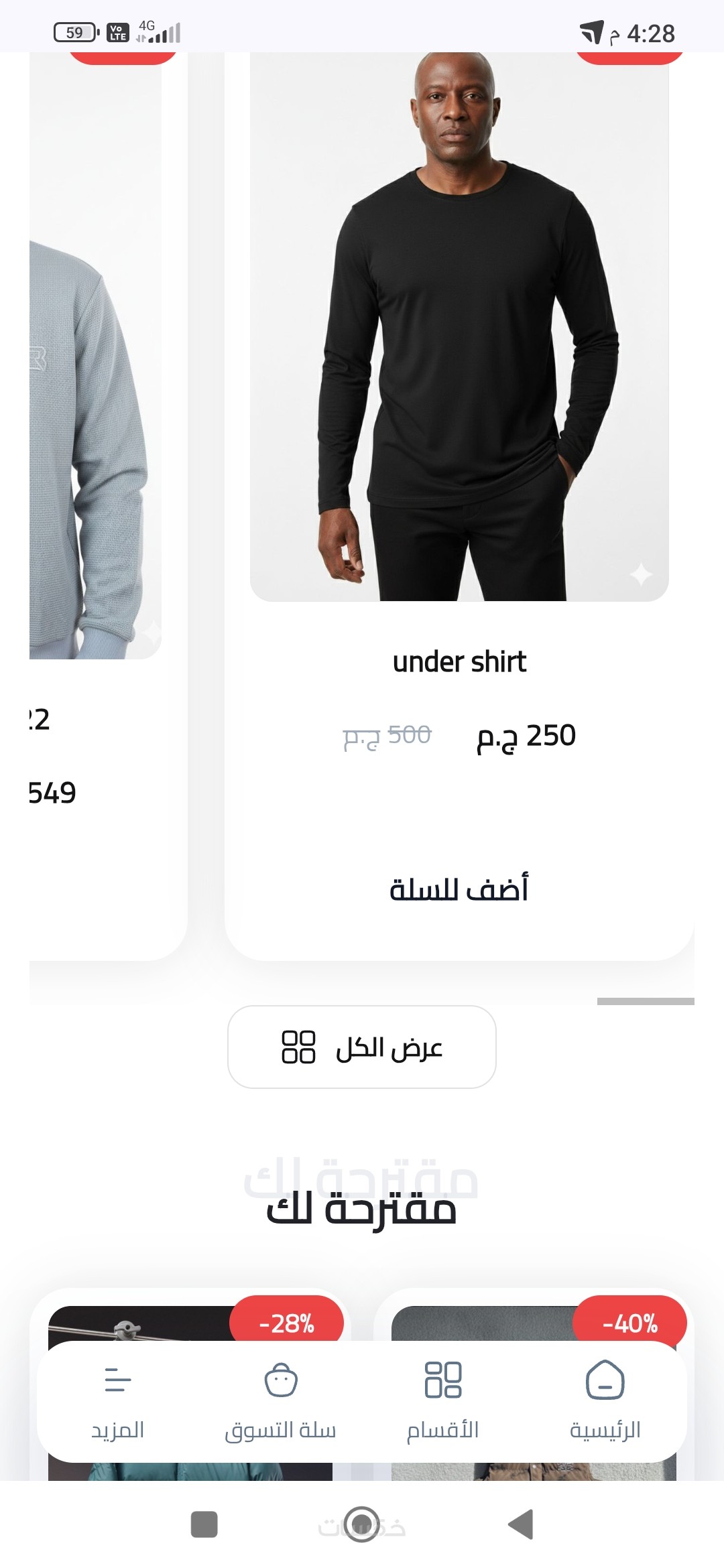
Task: Go back using the system back button
Action: (x=521, y=1524)
